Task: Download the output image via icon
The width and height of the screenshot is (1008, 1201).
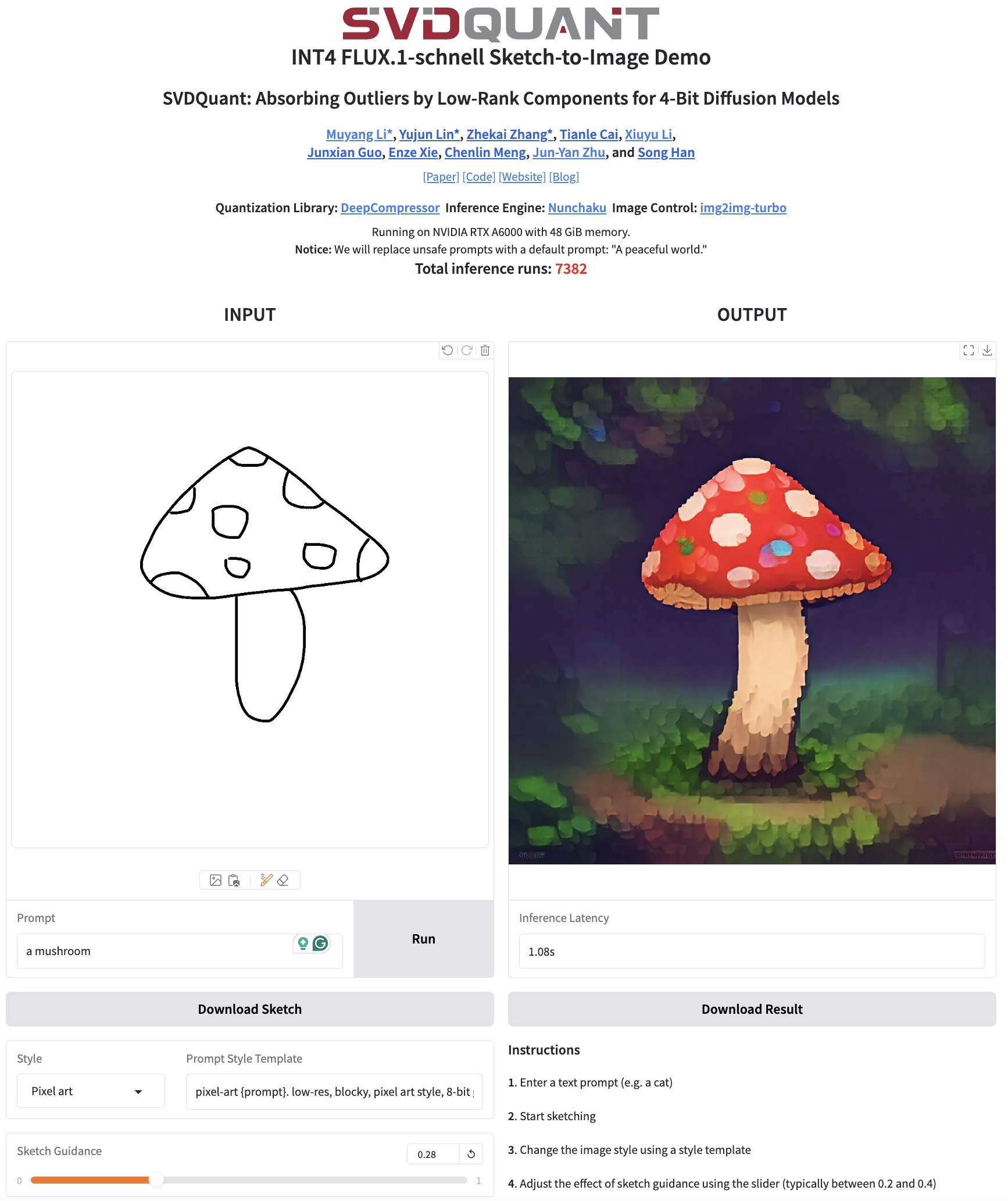Action: [x=987, y=350]
